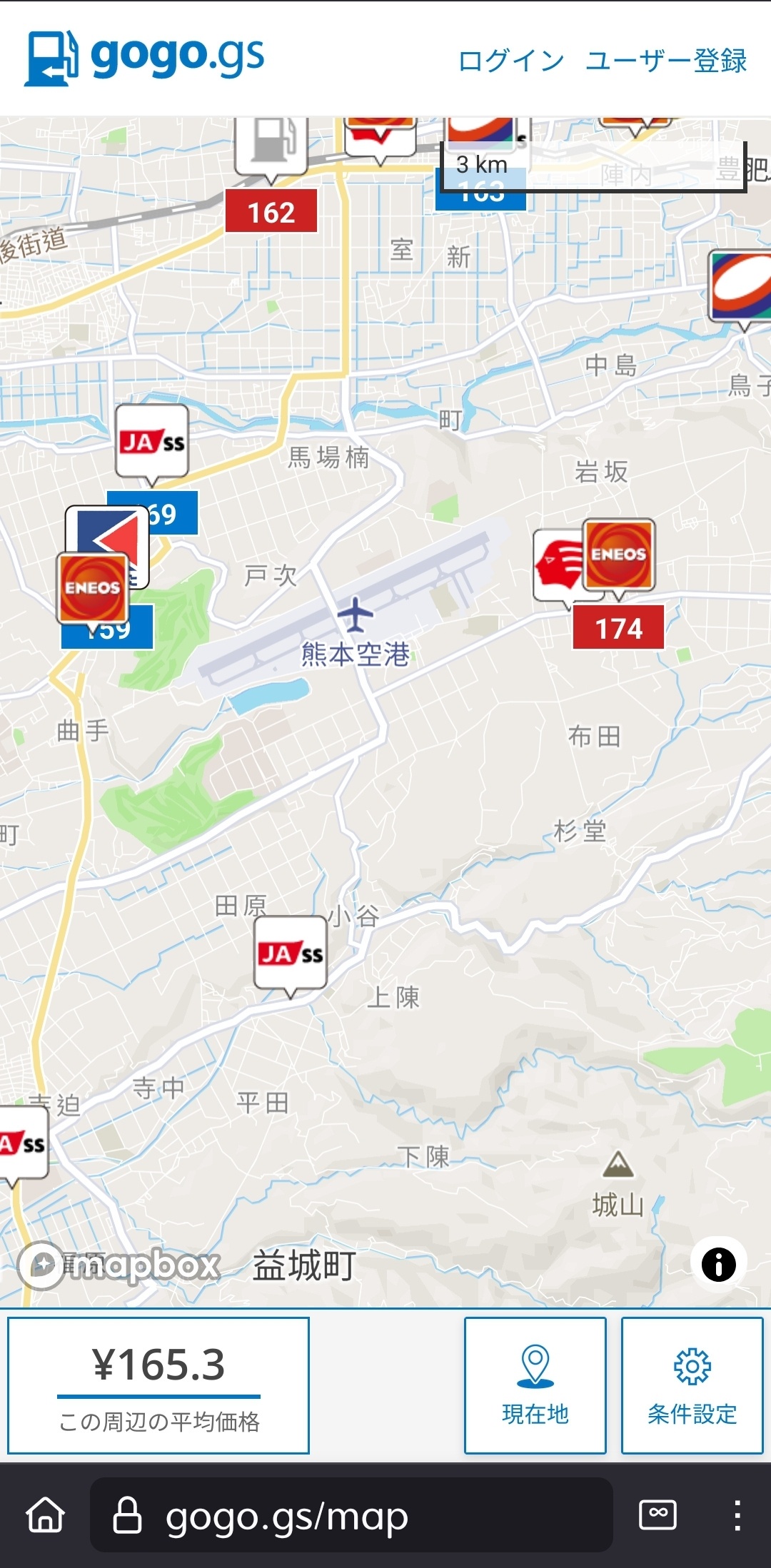Open the browser overflow menu
The height and width of the screenshot is (1568, 771).
coord(737,1514)
